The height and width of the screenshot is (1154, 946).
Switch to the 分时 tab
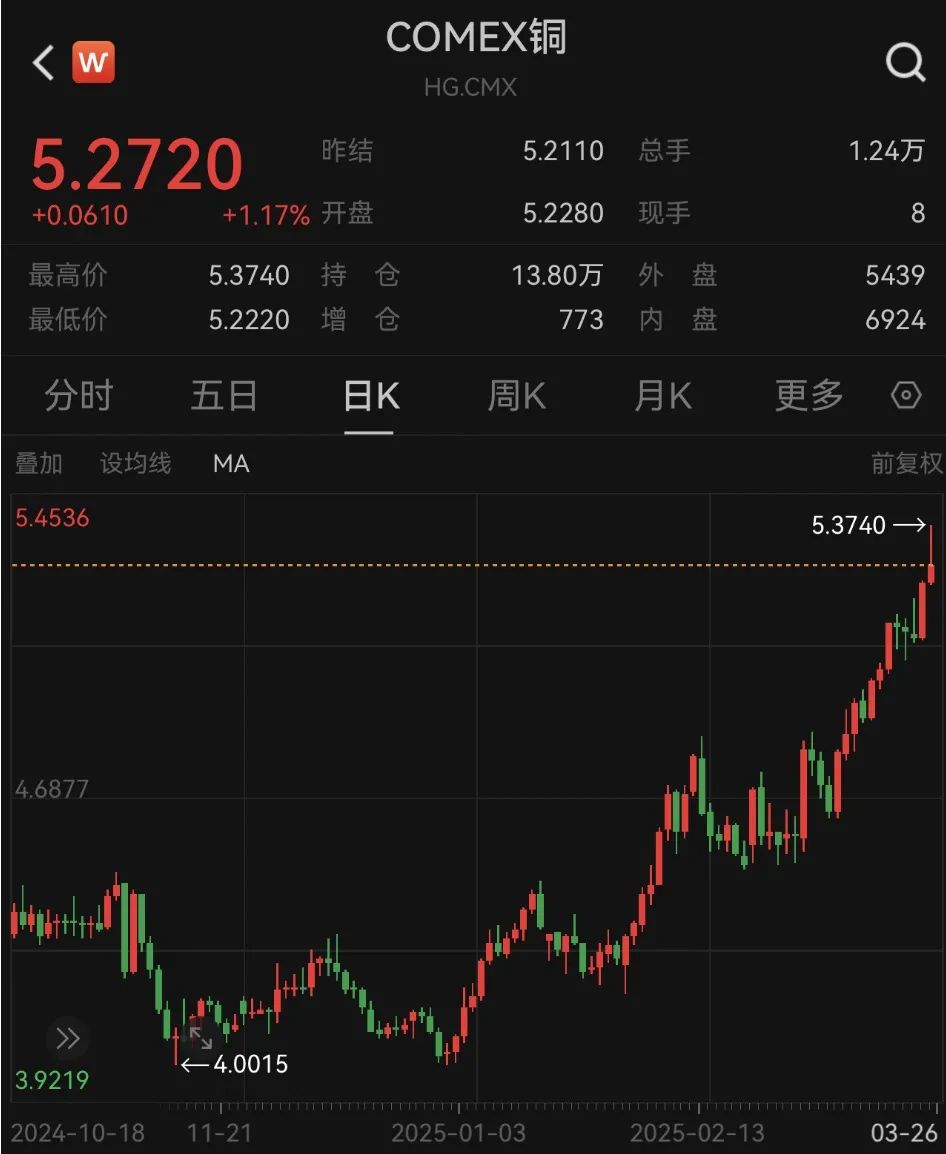pyautogui.click(x=79, y=397)
